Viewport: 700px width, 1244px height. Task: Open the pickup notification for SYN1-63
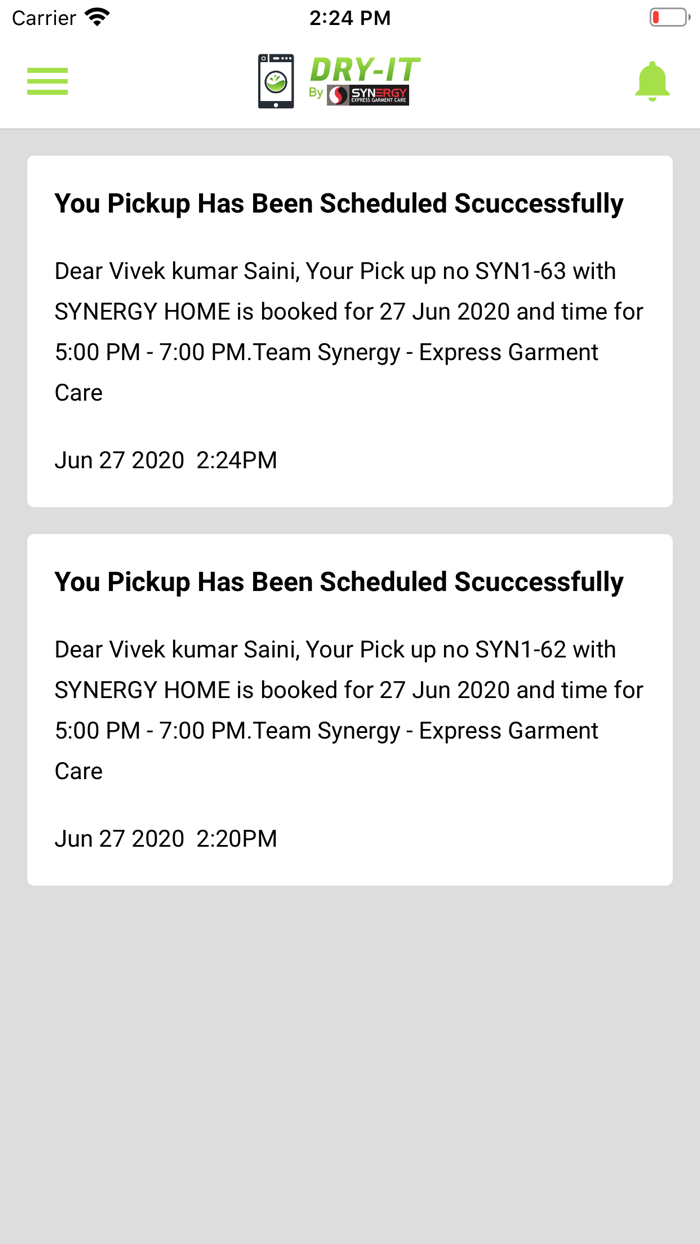coord(349,331)
